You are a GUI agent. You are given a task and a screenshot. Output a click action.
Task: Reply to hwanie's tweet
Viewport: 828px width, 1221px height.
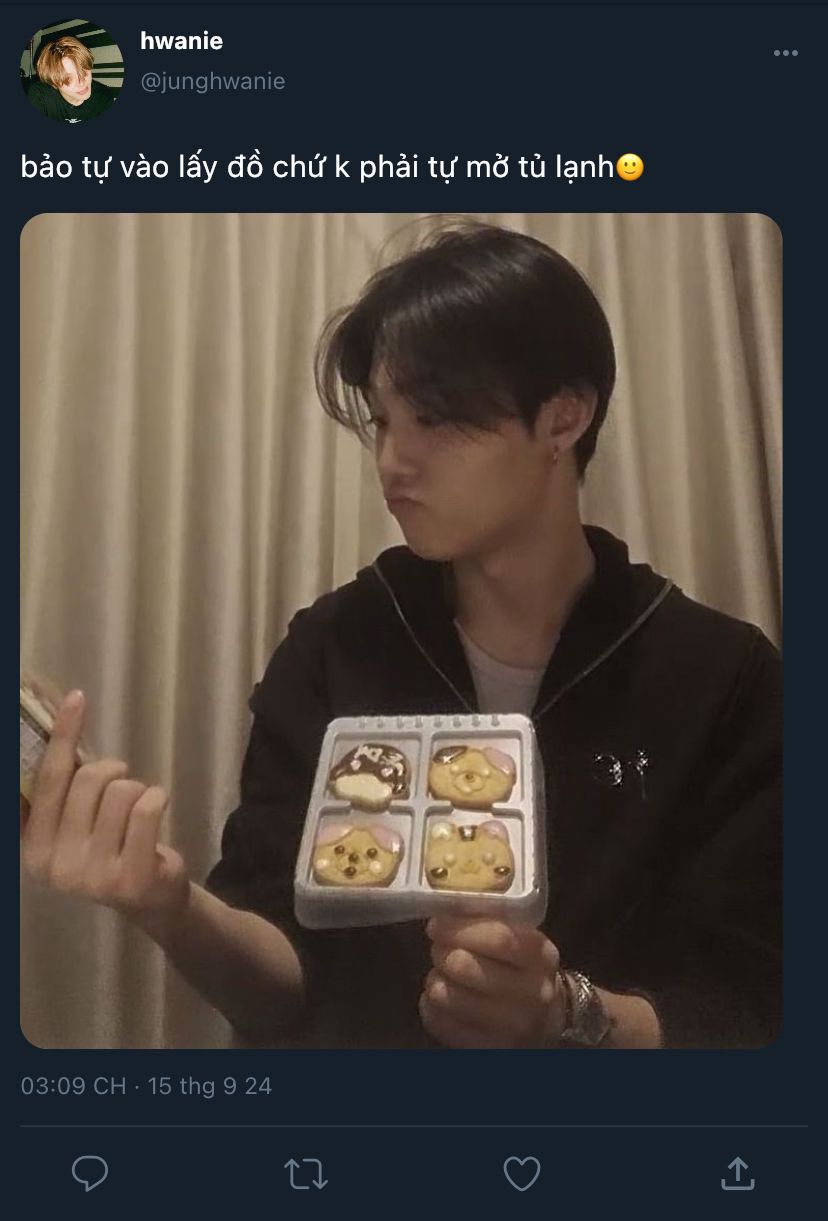pyautogui.click(x=90, y=1173)
